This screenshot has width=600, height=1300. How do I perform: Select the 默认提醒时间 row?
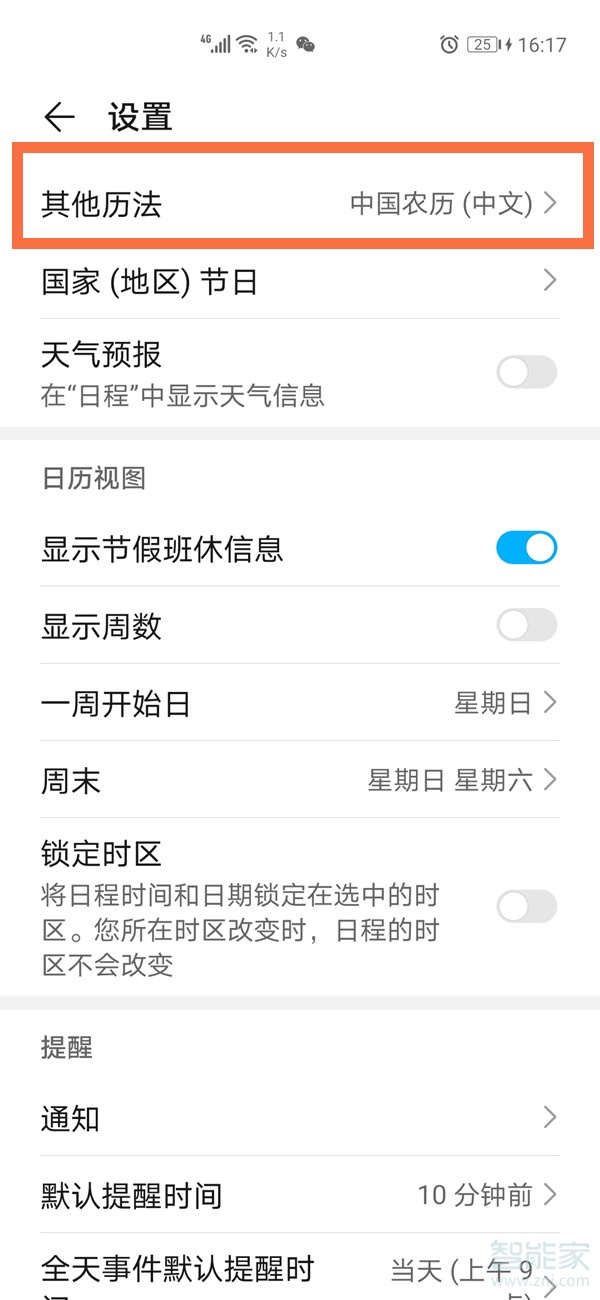300,1195
